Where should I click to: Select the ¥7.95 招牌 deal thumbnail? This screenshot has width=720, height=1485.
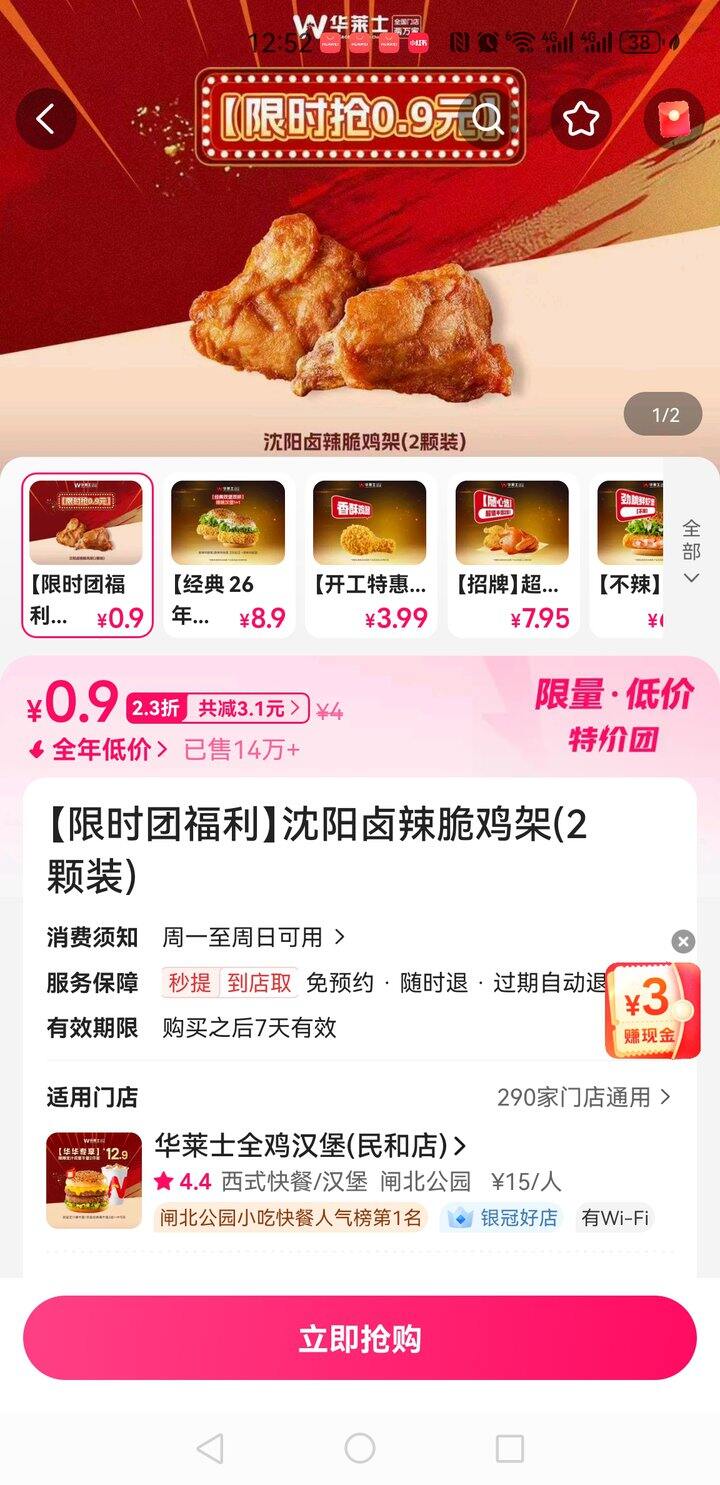pos(513,555)
